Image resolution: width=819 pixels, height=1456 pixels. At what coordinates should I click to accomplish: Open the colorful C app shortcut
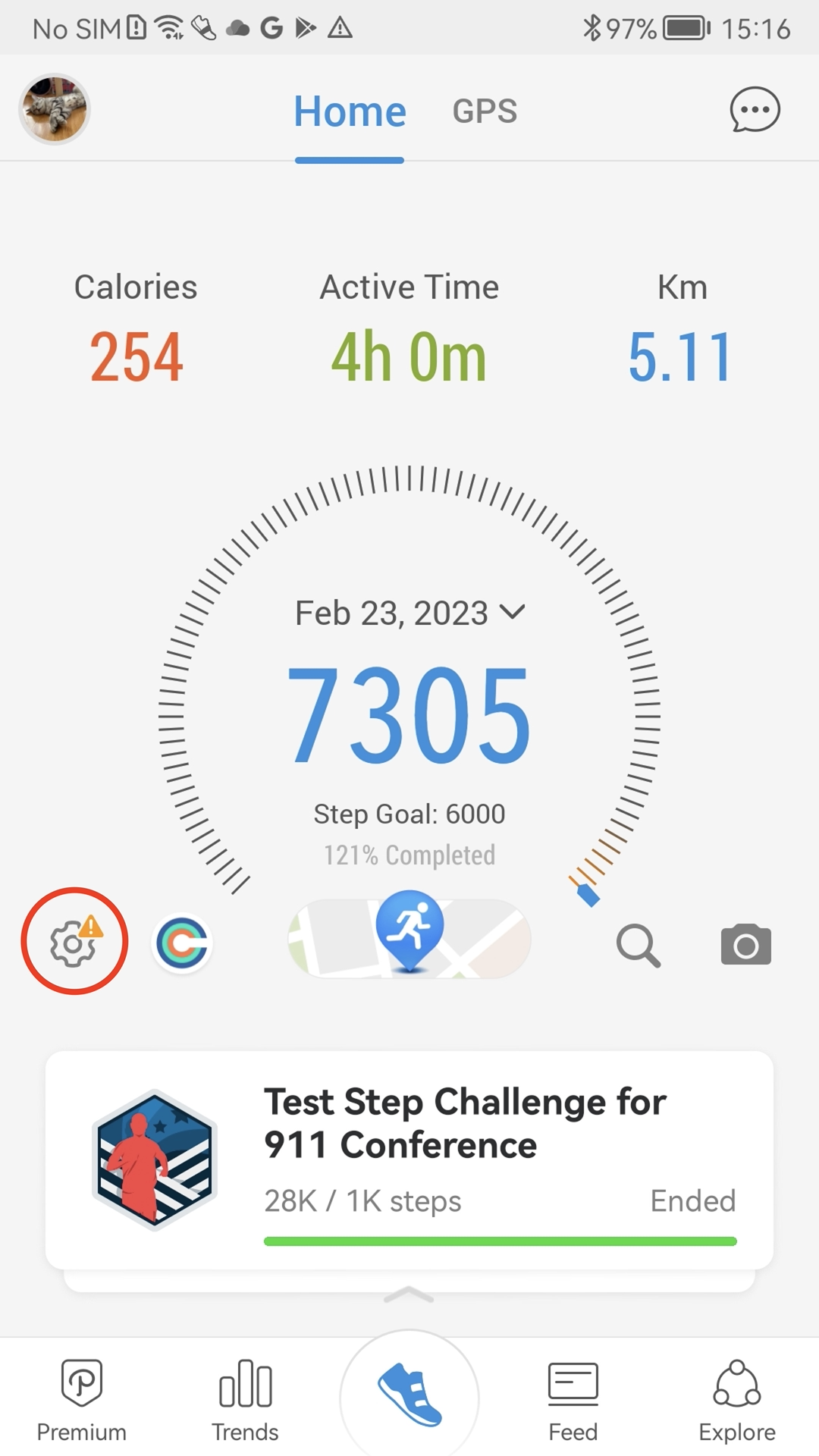pos(182,943)
